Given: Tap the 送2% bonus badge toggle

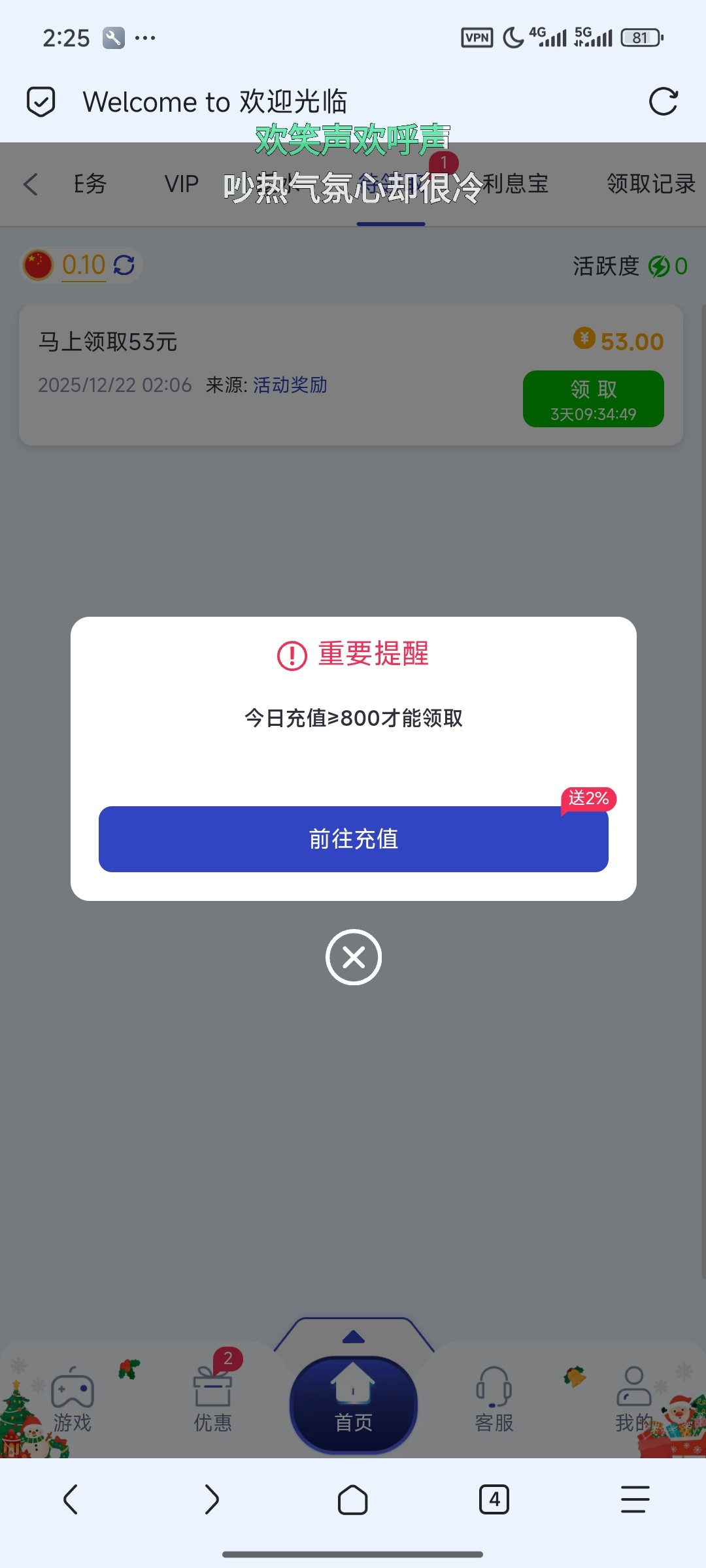Looking at the screenshot, I should (587, 797).
